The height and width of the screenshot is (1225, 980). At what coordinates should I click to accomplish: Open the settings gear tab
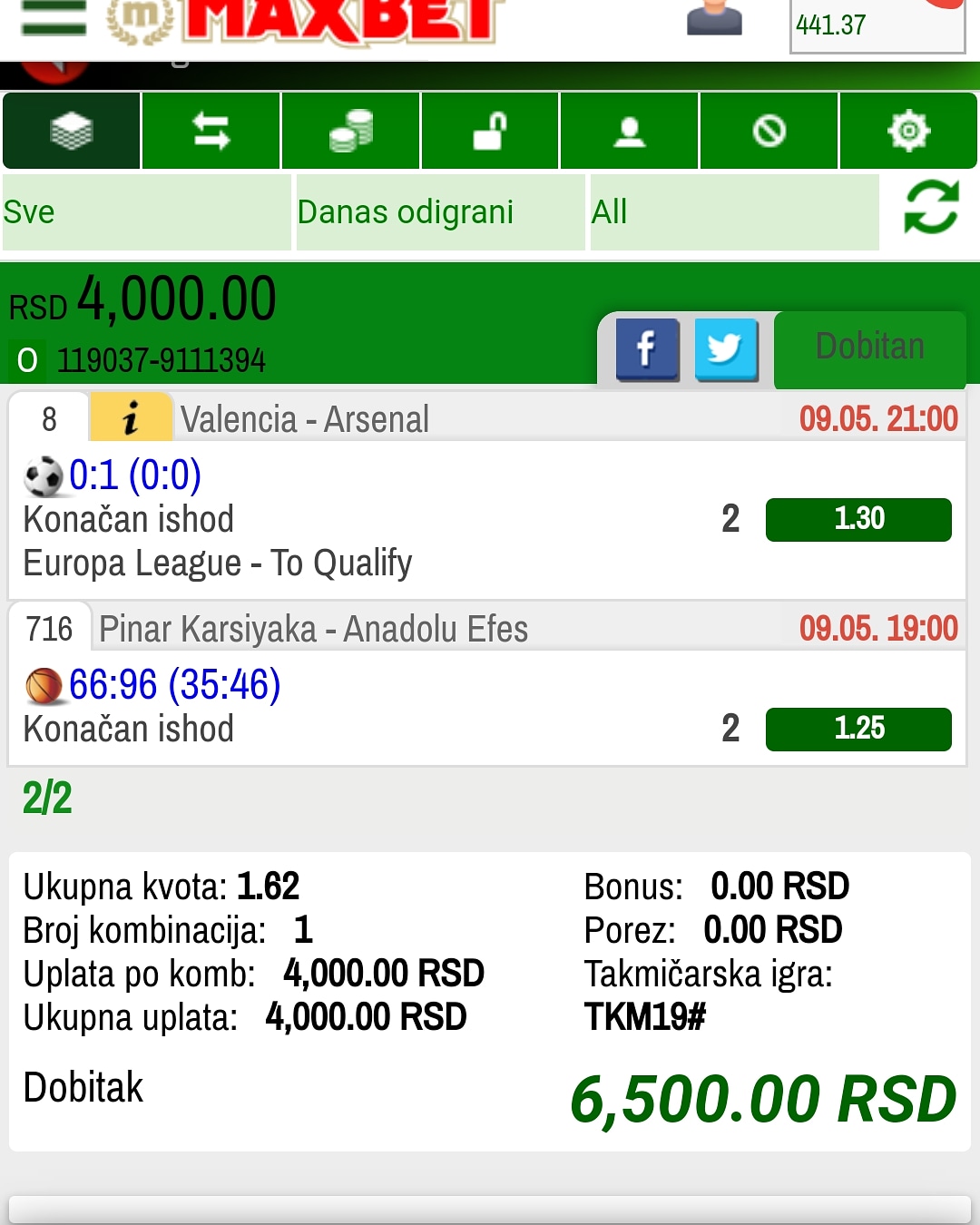908,132
